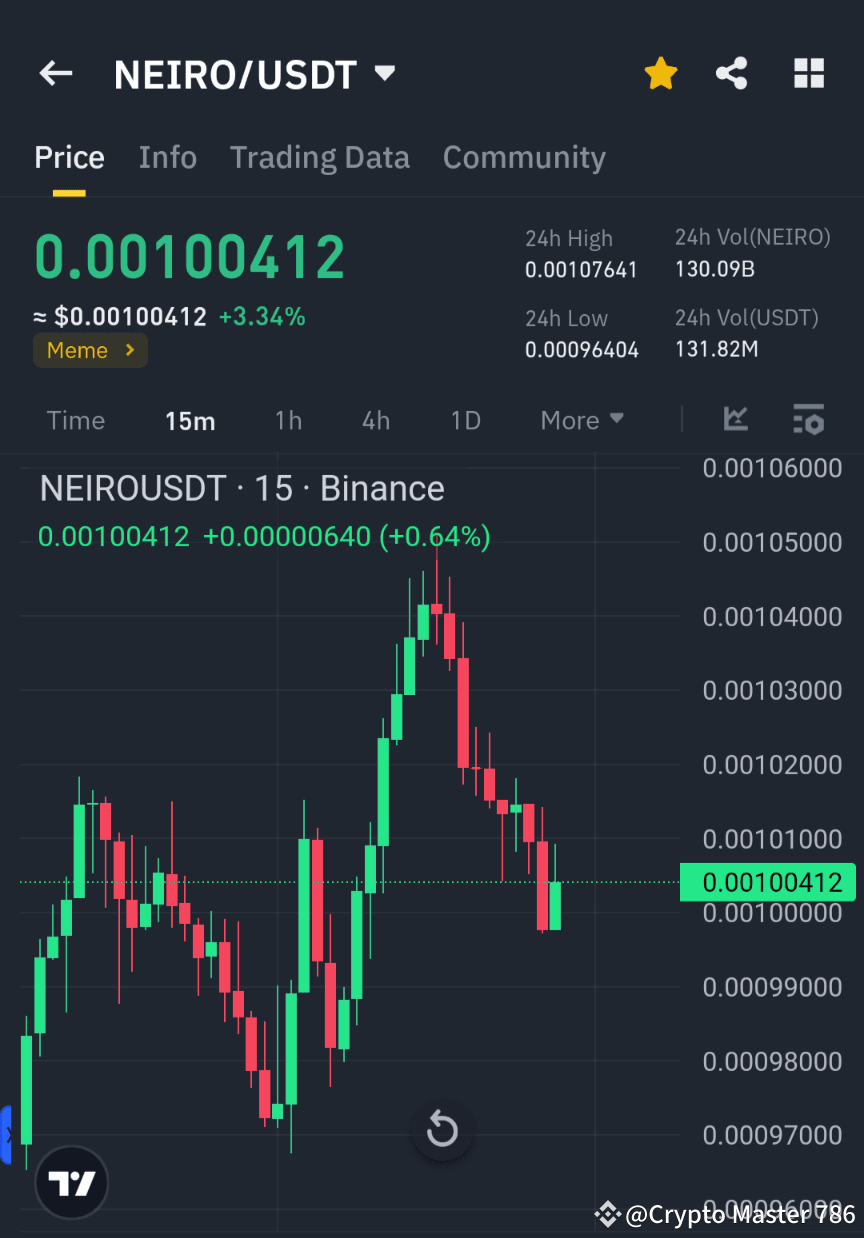Viewport: 864px width, 1238px height.
Task: Select the line chart style icon
Action: 736,420
